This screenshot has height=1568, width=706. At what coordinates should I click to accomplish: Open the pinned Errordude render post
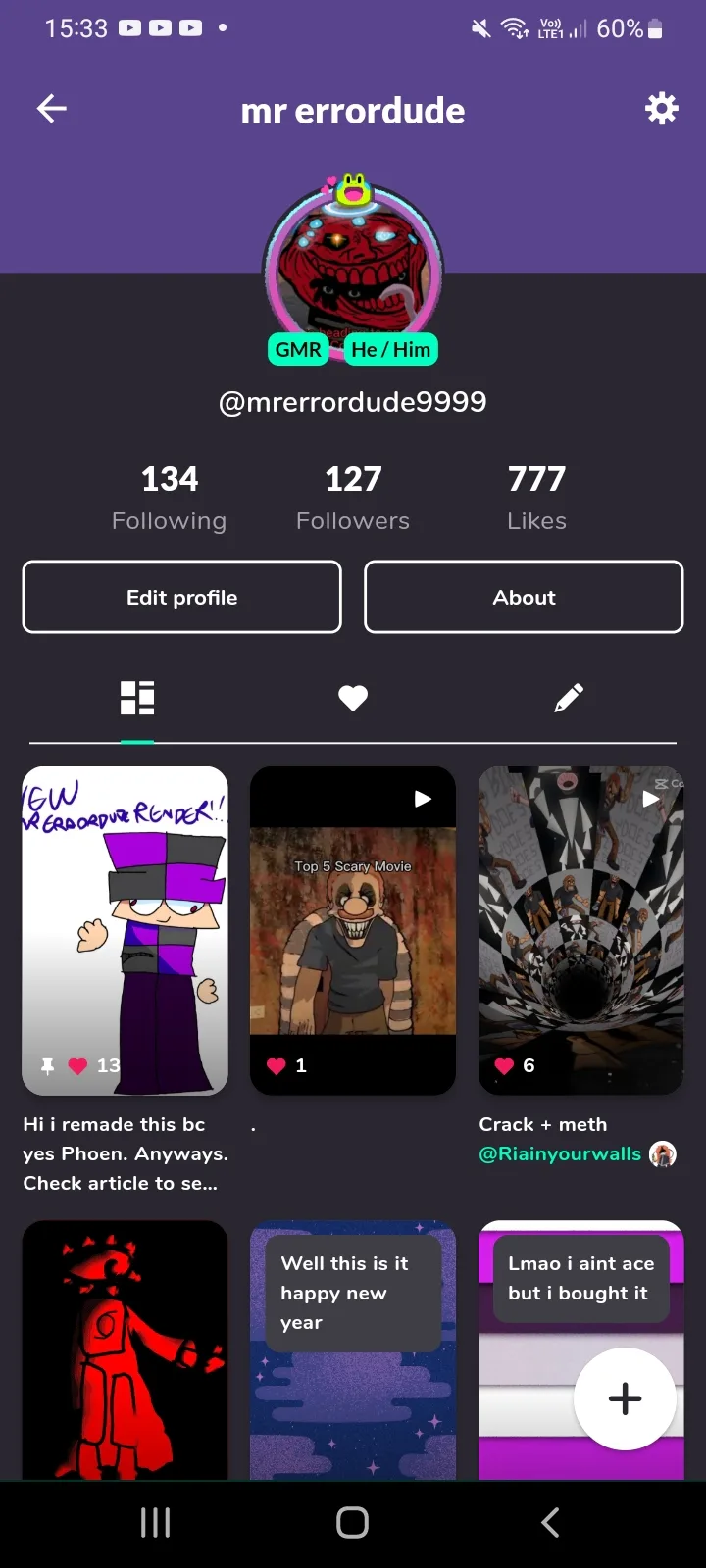coord(126,931)
